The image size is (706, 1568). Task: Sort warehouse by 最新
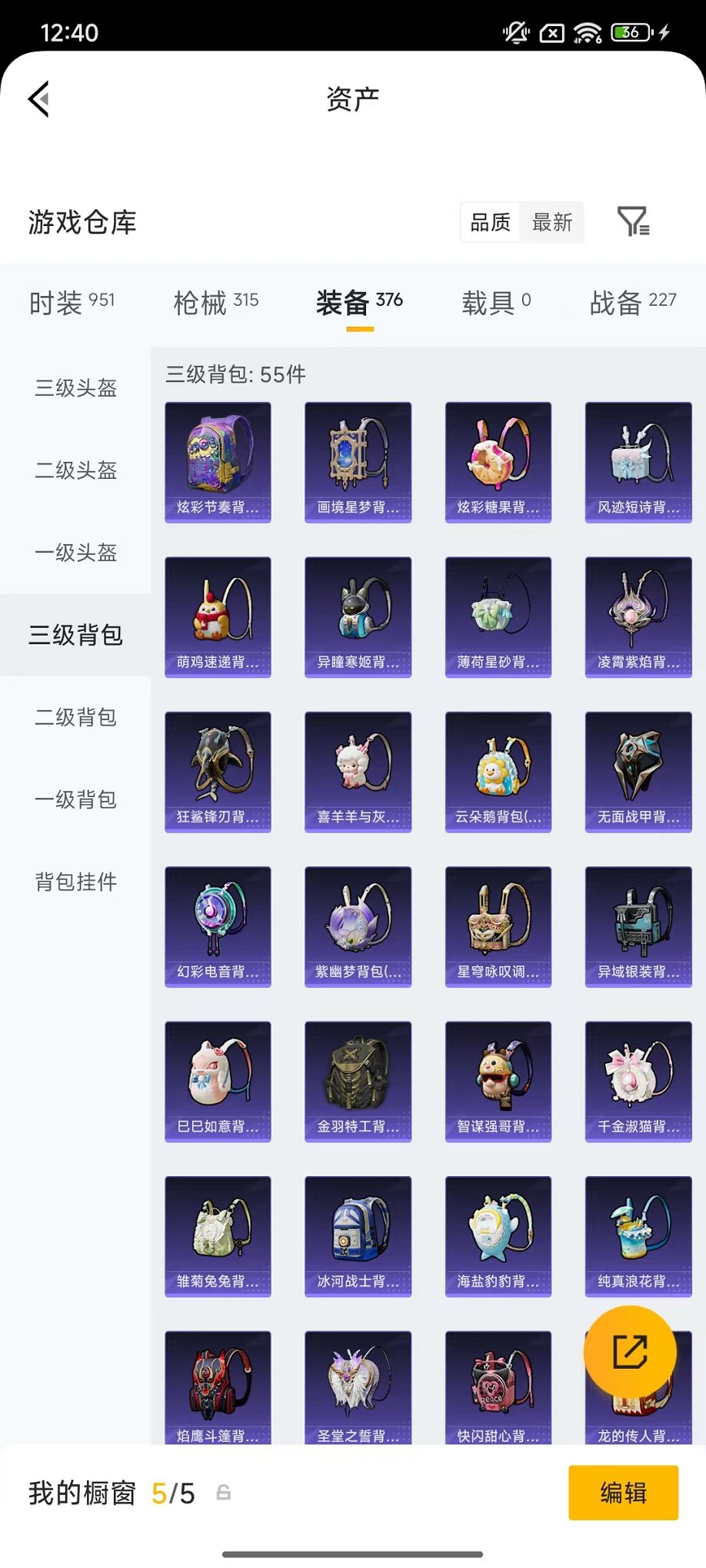[551, 223]
